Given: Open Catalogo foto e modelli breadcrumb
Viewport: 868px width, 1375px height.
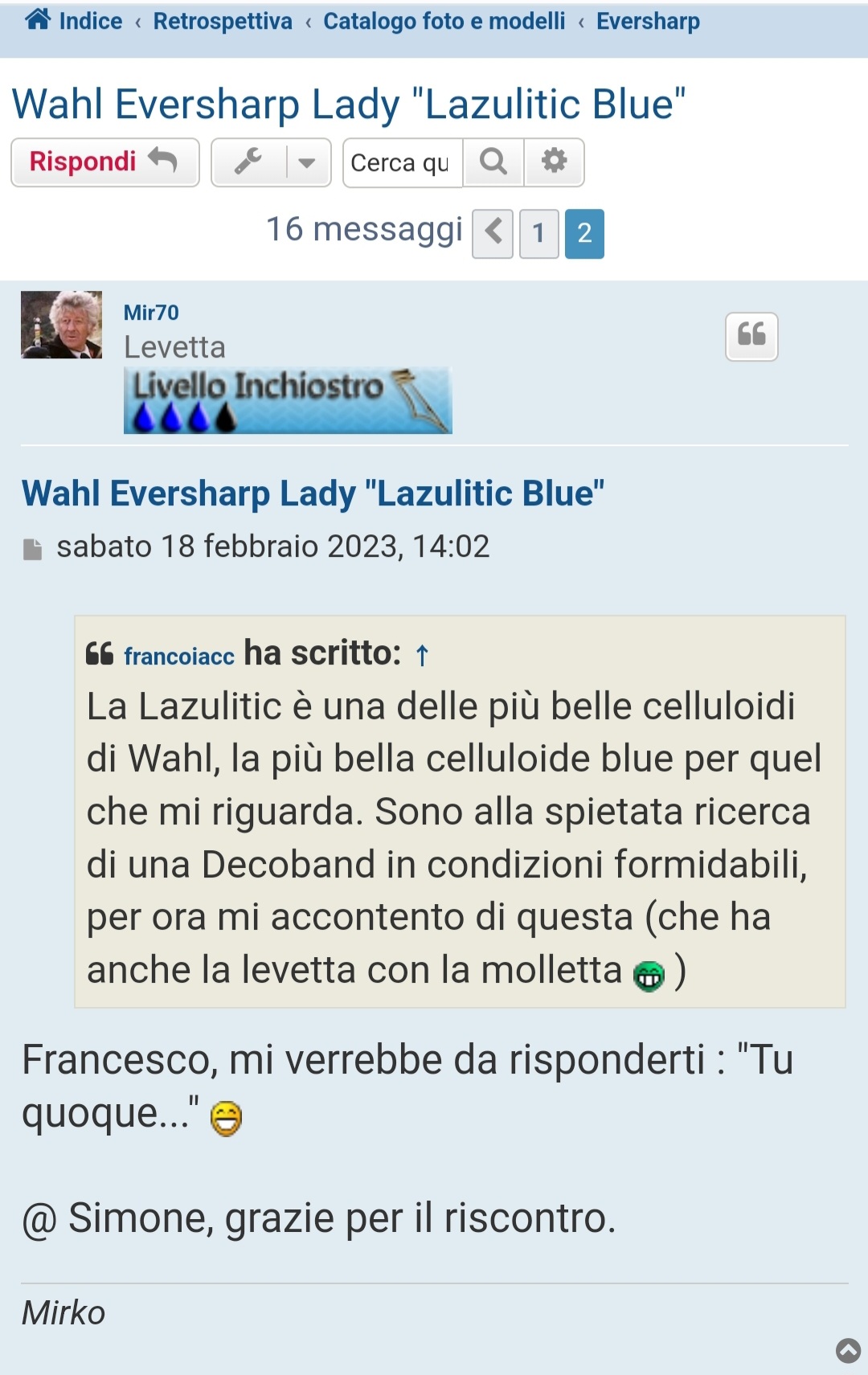Looking at the screenshot, I should (x=444, y=21).
